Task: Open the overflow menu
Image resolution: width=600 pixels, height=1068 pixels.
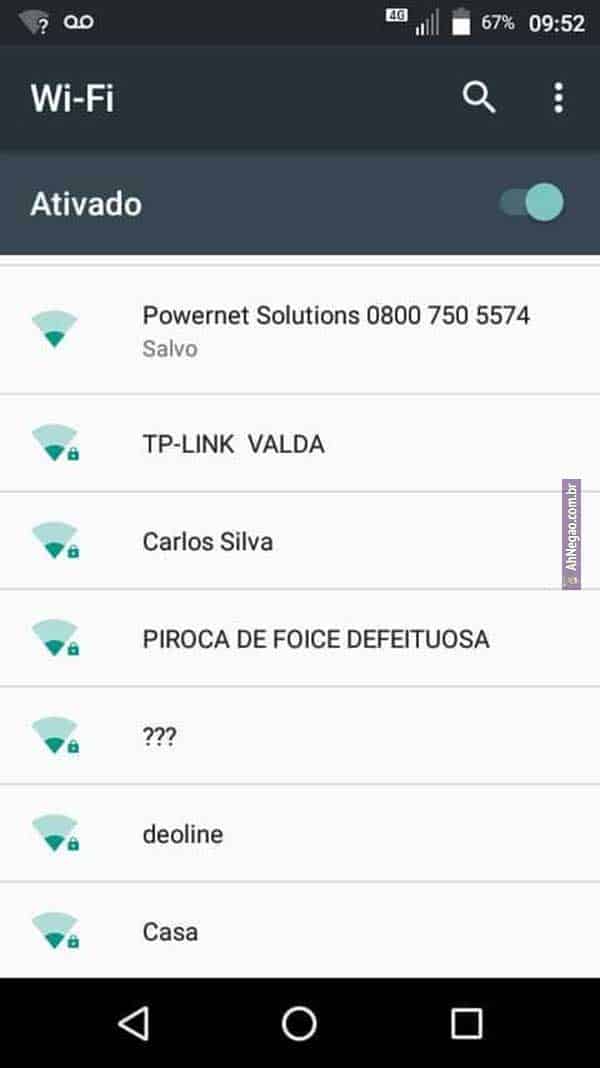Action: coord(558,97)
